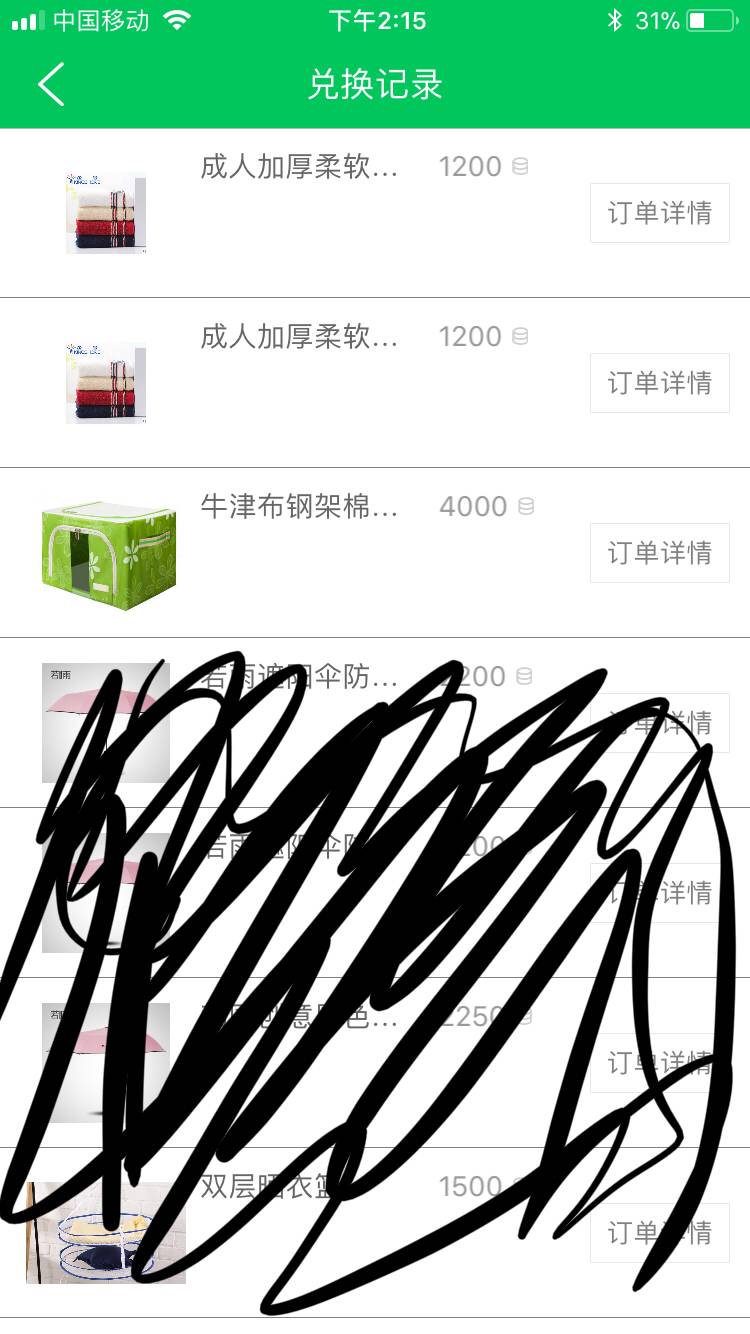Open the 牛津布钢架棉 4000-point record row
This screenshot has width=750, height=1334.
pos(300,552)
